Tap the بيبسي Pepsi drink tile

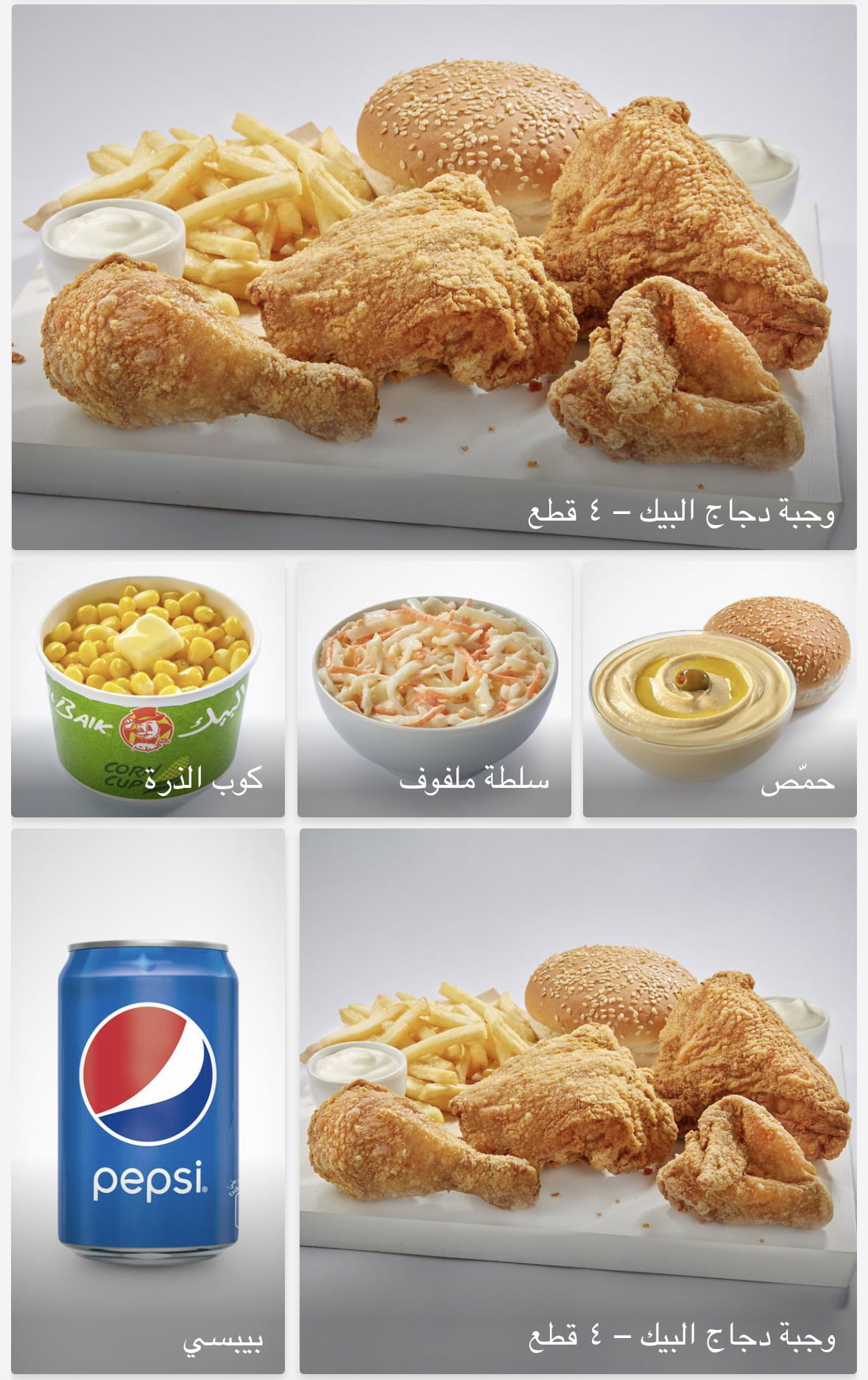tap(148, 1100)
